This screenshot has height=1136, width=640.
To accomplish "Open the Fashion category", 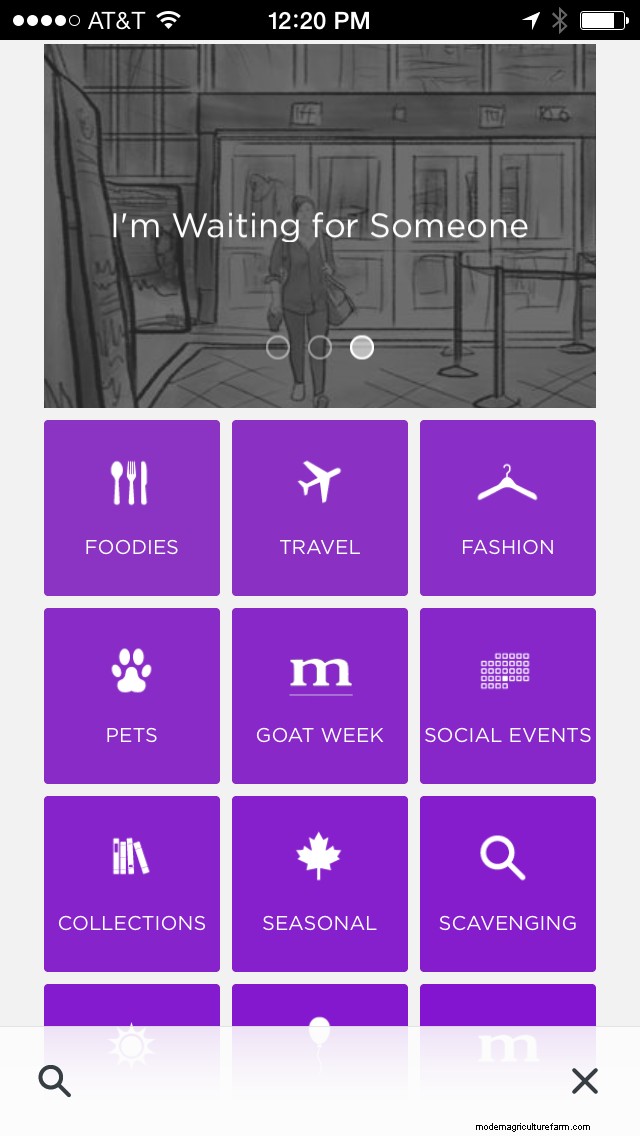I will pos(508,508).
